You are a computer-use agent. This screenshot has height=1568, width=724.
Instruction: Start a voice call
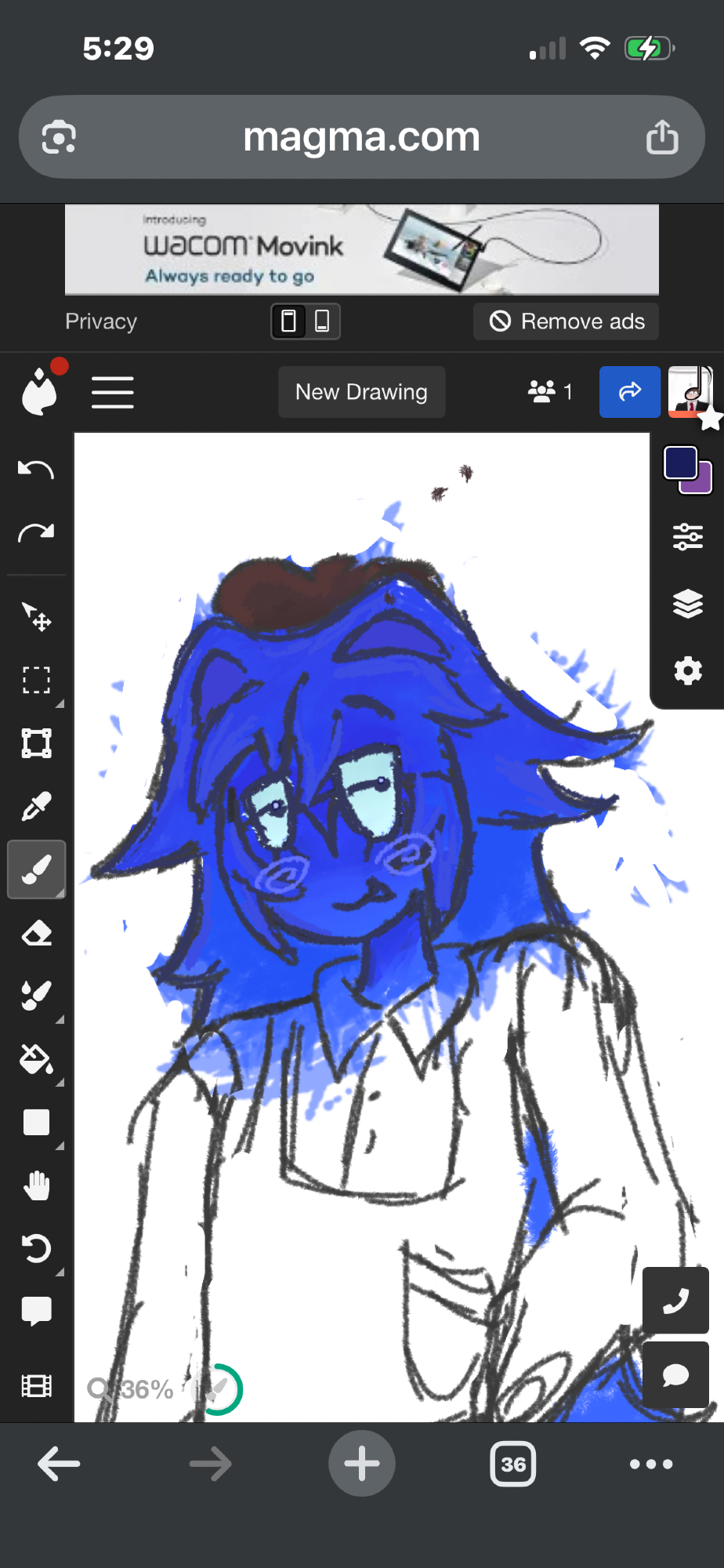(675, 1300)
